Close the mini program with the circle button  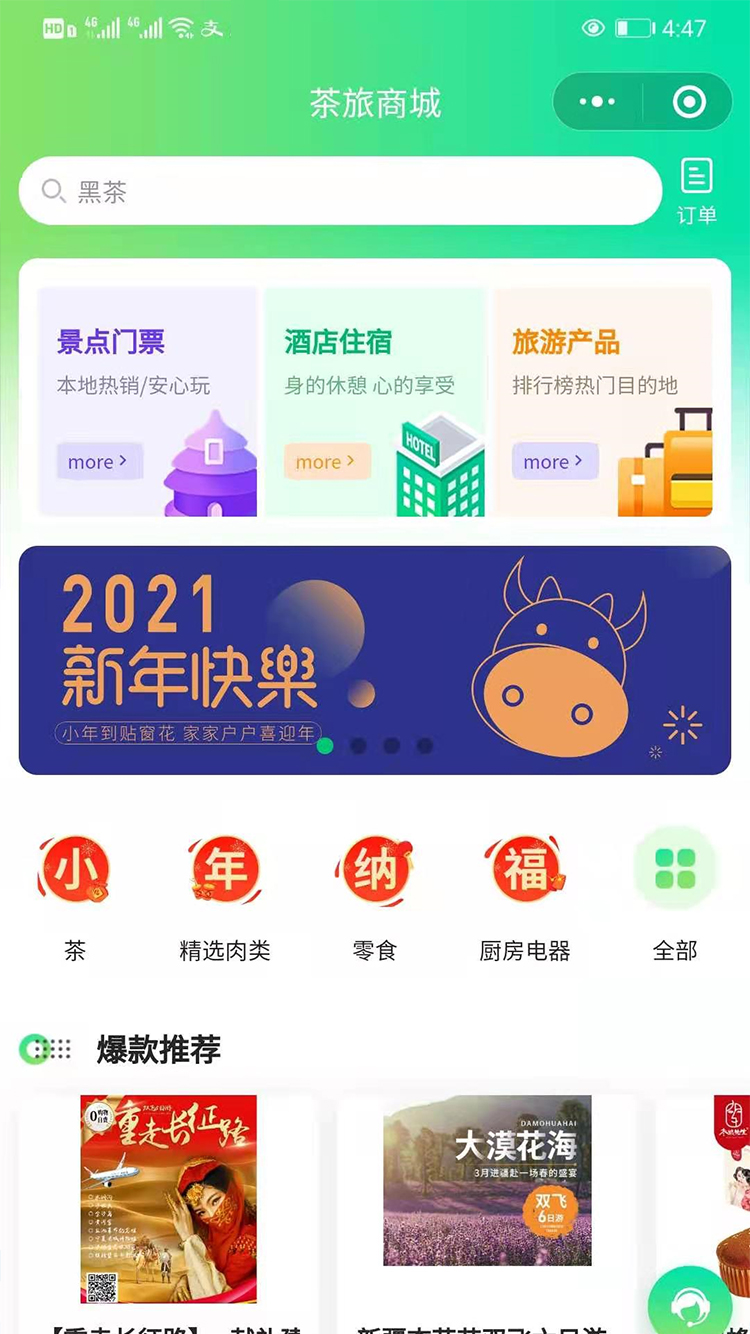(689, 102)
